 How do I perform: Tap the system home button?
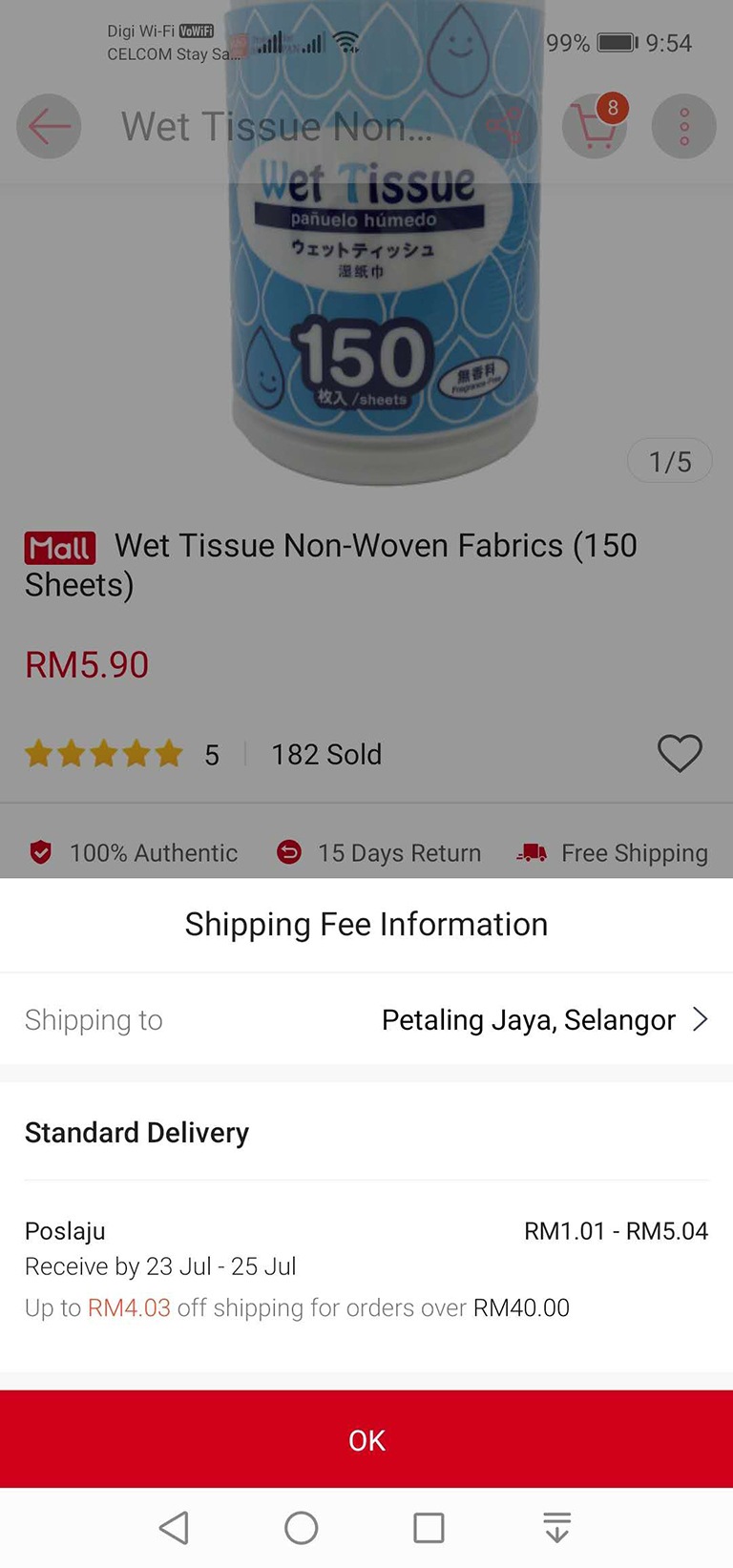pos(302,1527)
